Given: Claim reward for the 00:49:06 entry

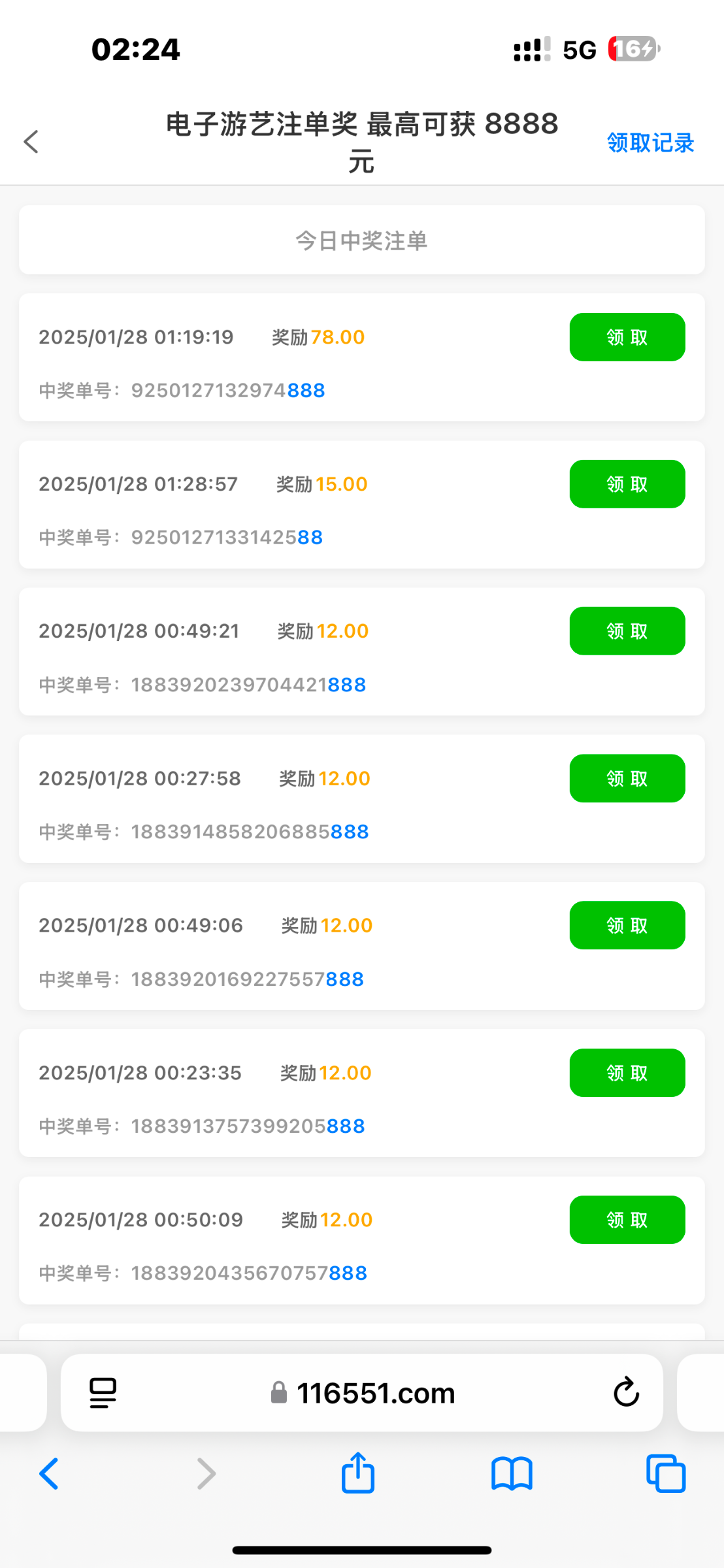Looking at the screenshot, I should pos(627,925).
